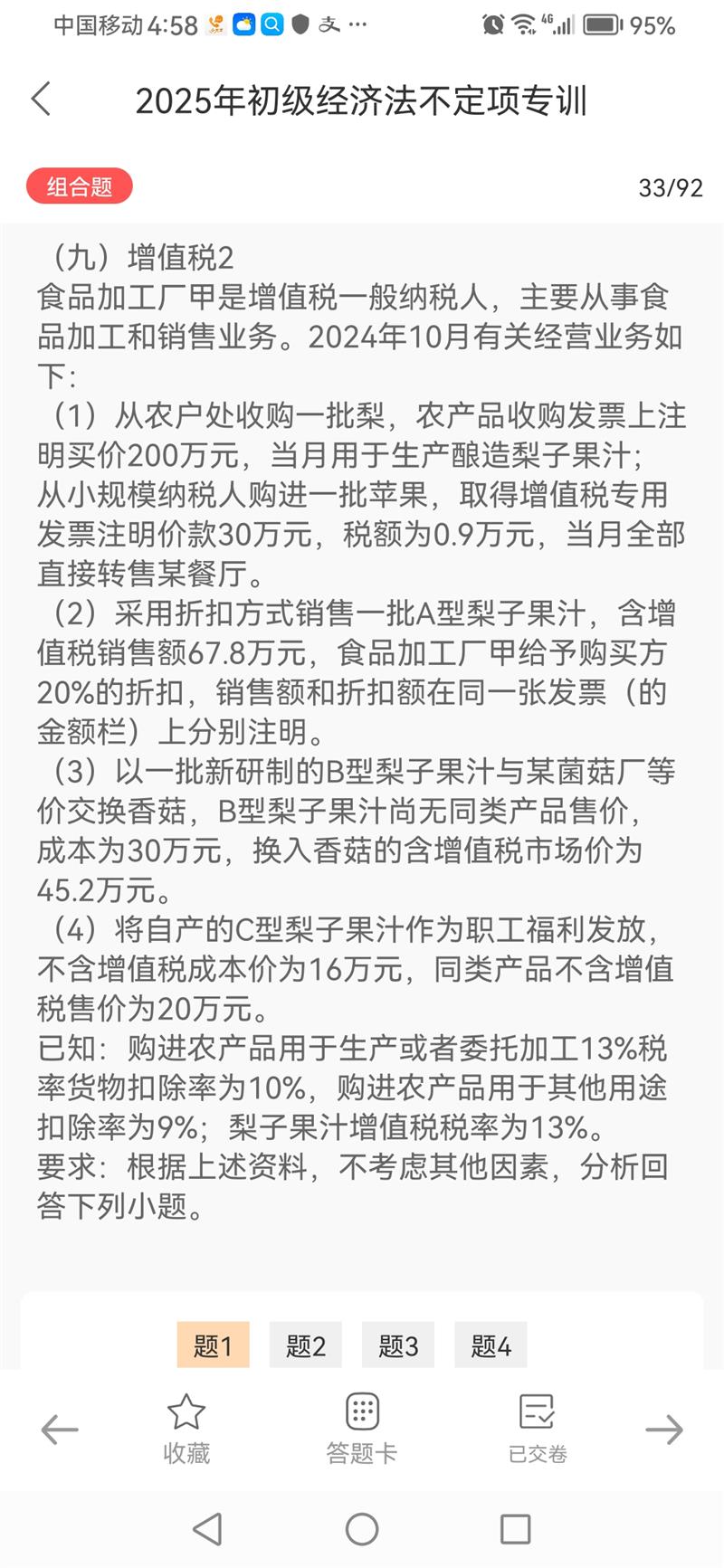The width and height of the screenshot is (724, 1568).
Task: Switch to sub-question 题2
Action: (305, 1345)
